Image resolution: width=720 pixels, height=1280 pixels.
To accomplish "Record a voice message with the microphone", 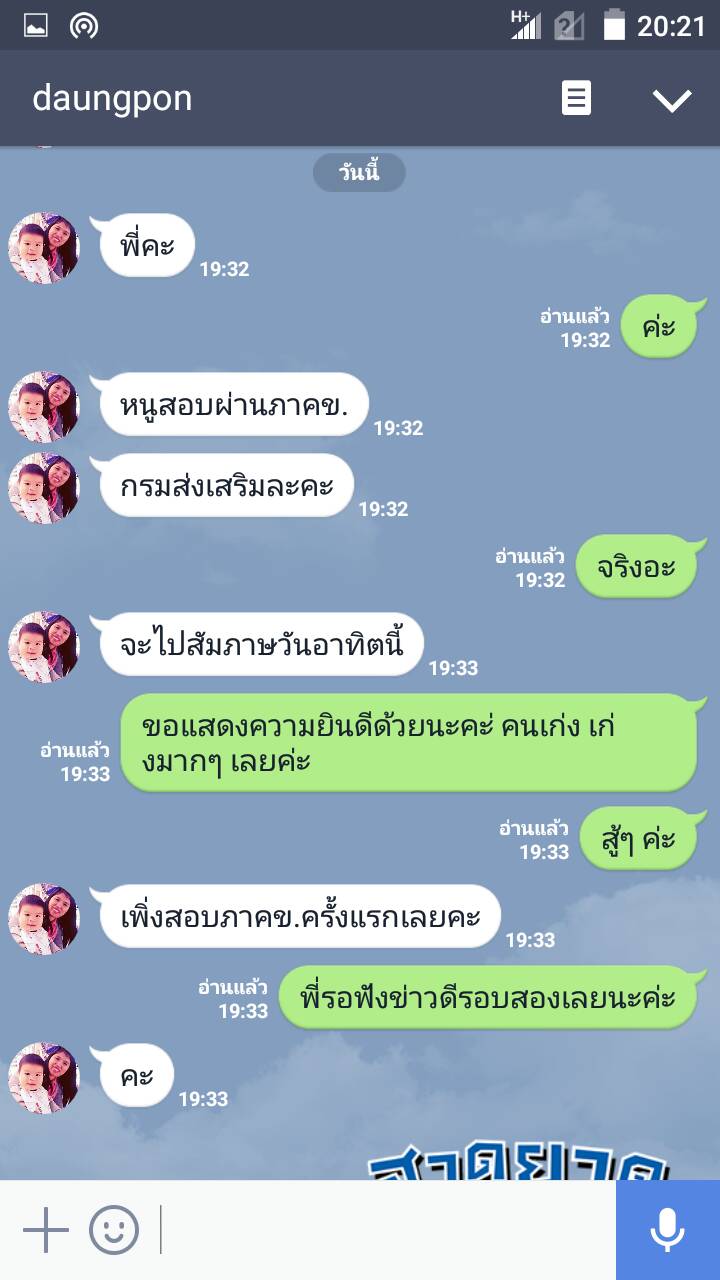I will click(667, 1229).
